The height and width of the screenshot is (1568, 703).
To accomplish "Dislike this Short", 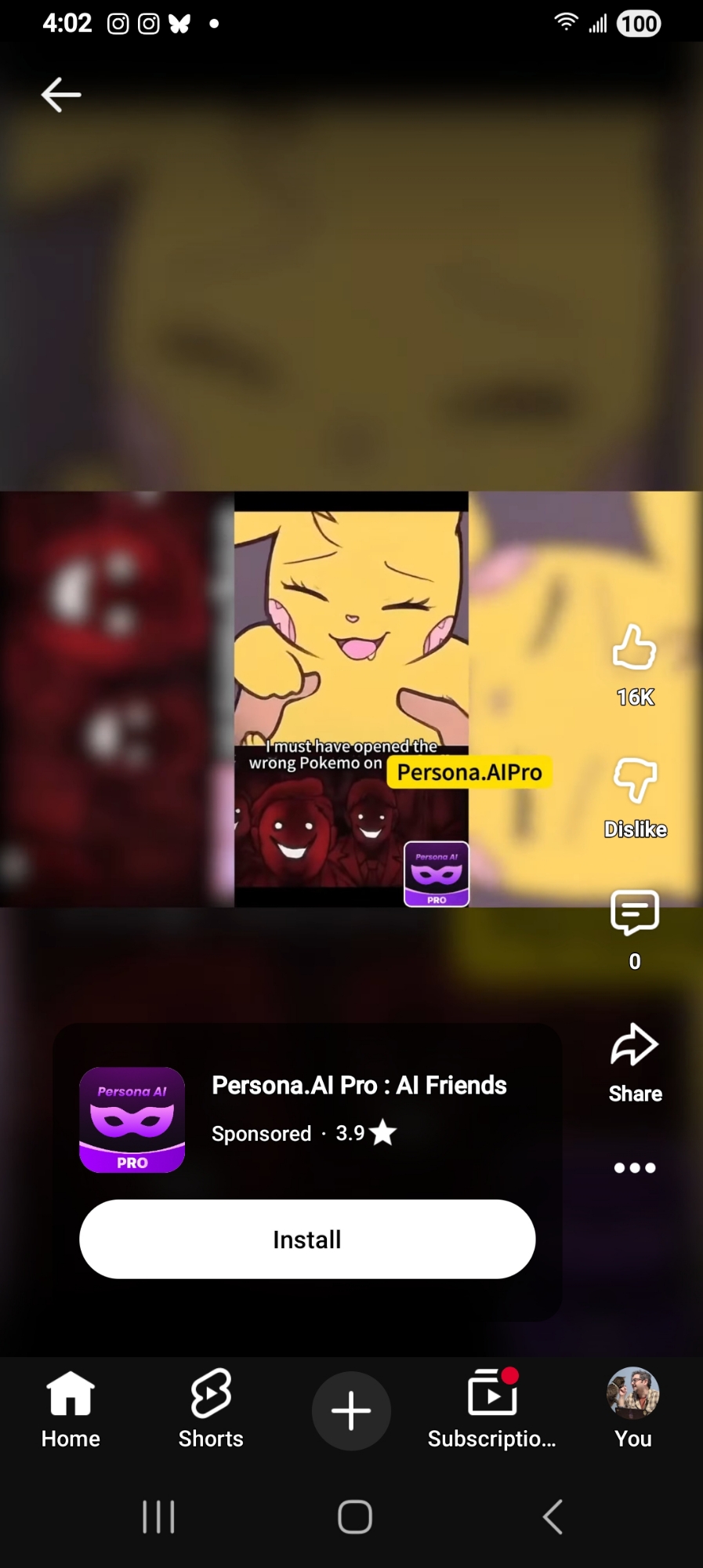I will pyautogui.click(x=634, y=781).
